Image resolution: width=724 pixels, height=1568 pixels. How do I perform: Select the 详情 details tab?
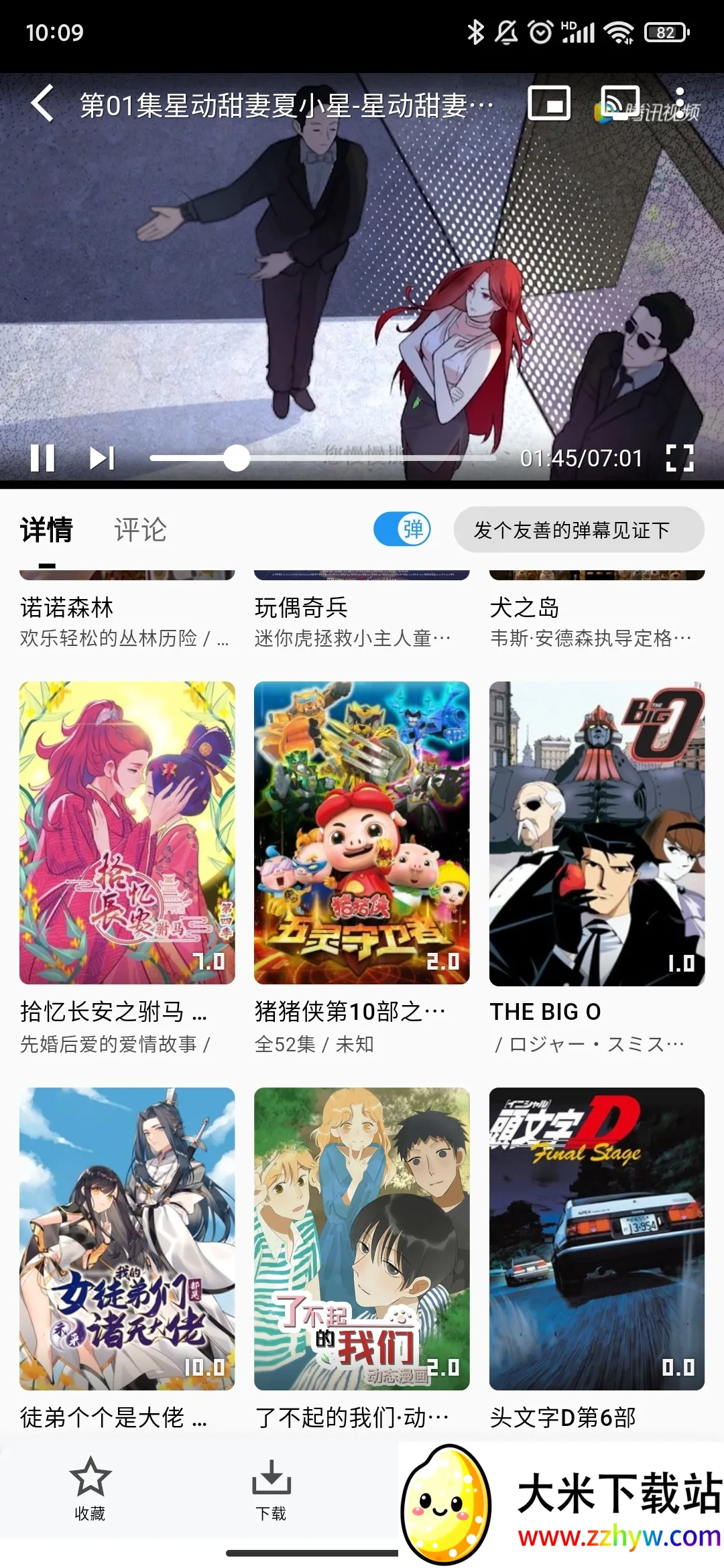[47, 529]
